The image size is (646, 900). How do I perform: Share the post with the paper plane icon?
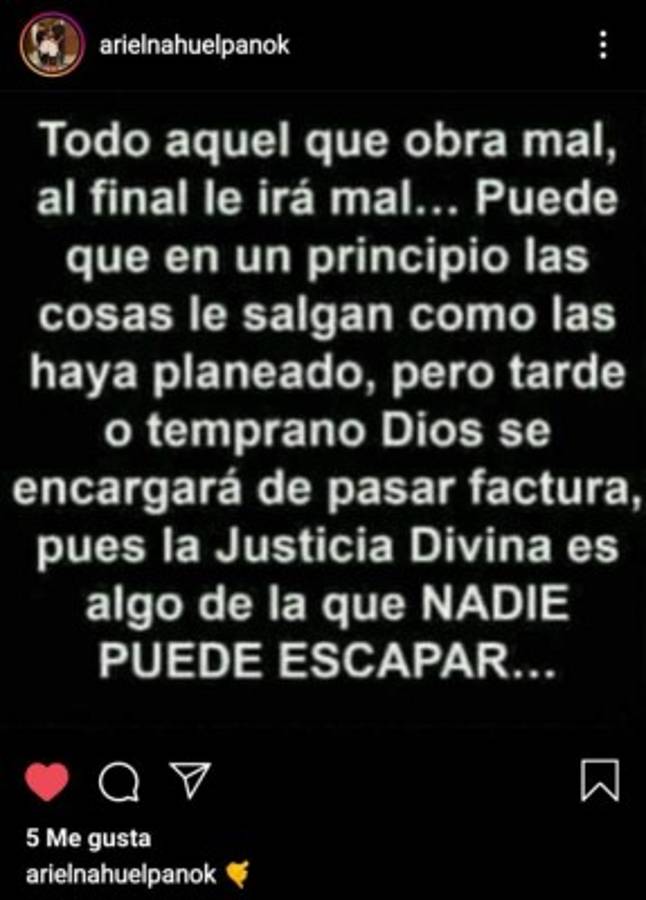(x=189, y=780)
